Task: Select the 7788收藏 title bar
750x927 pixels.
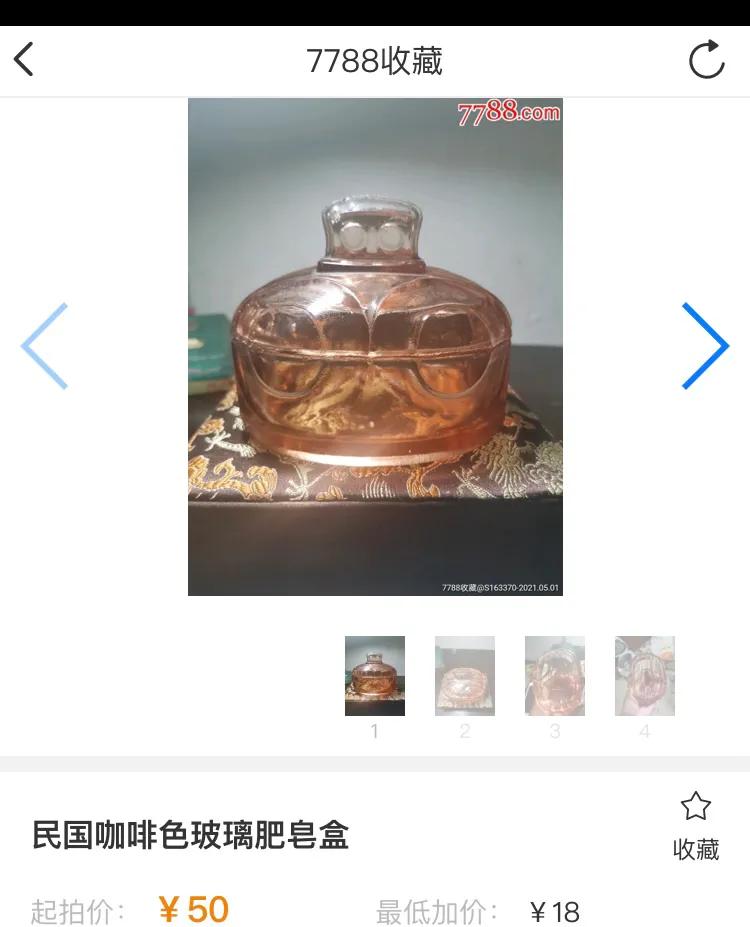Action: pyautogui.click(x=375, y=57)
